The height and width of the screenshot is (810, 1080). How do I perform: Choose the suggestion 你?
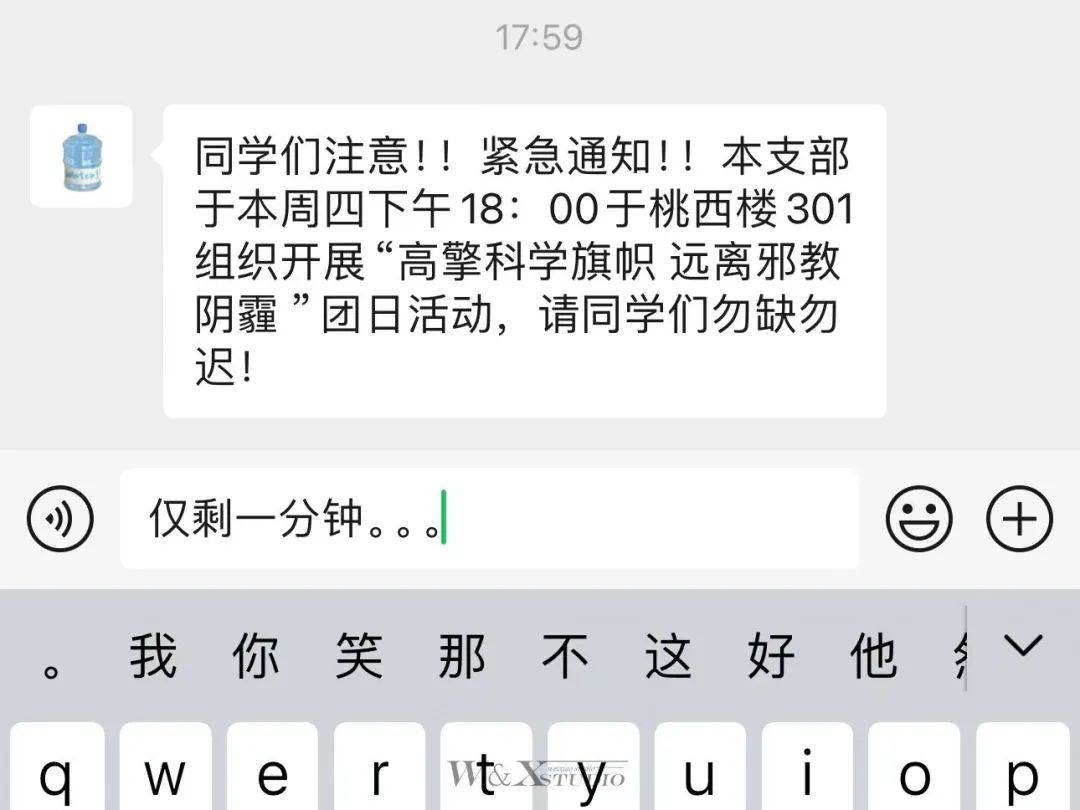[256, 657]
